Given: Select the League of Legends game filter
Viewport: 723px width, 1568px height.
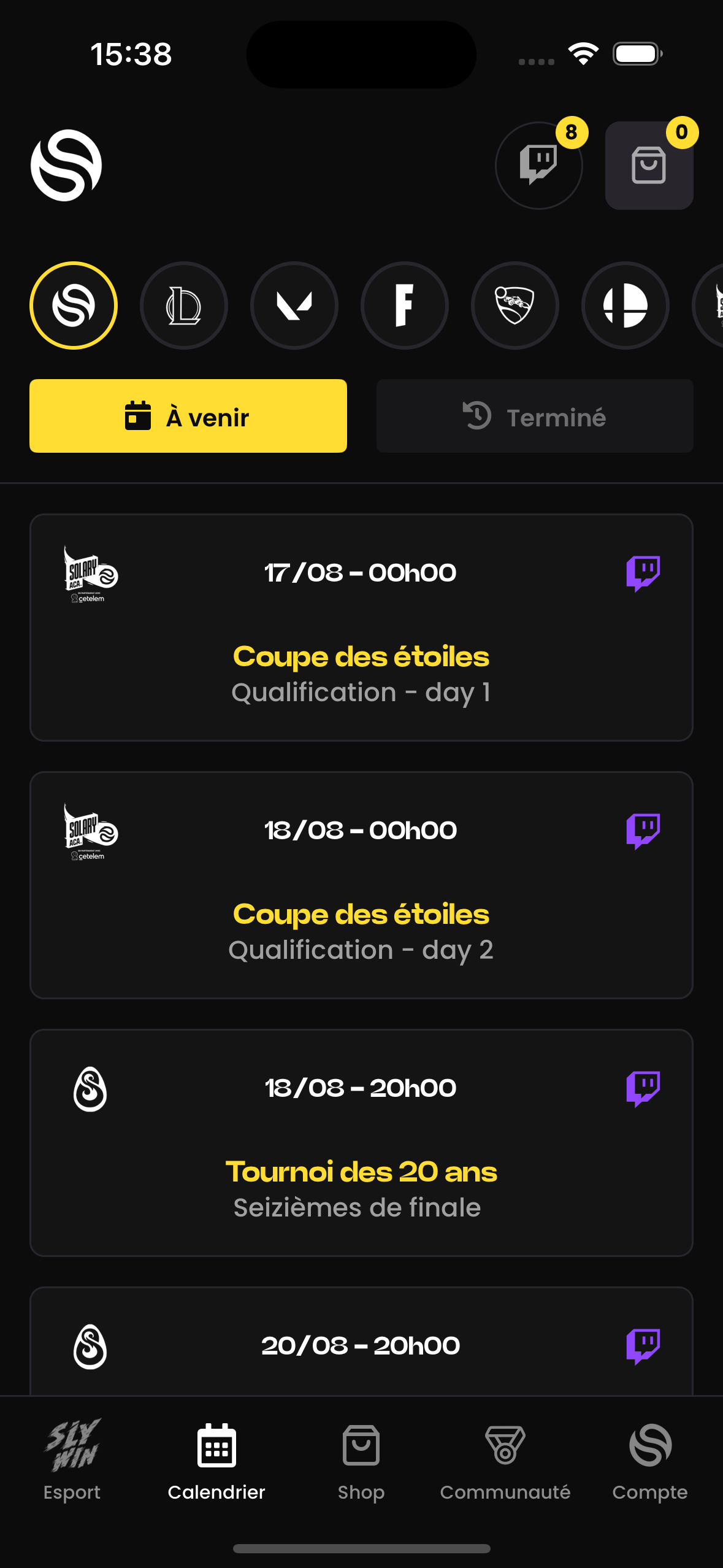Looking at the screenshot, I should [184, 306].
